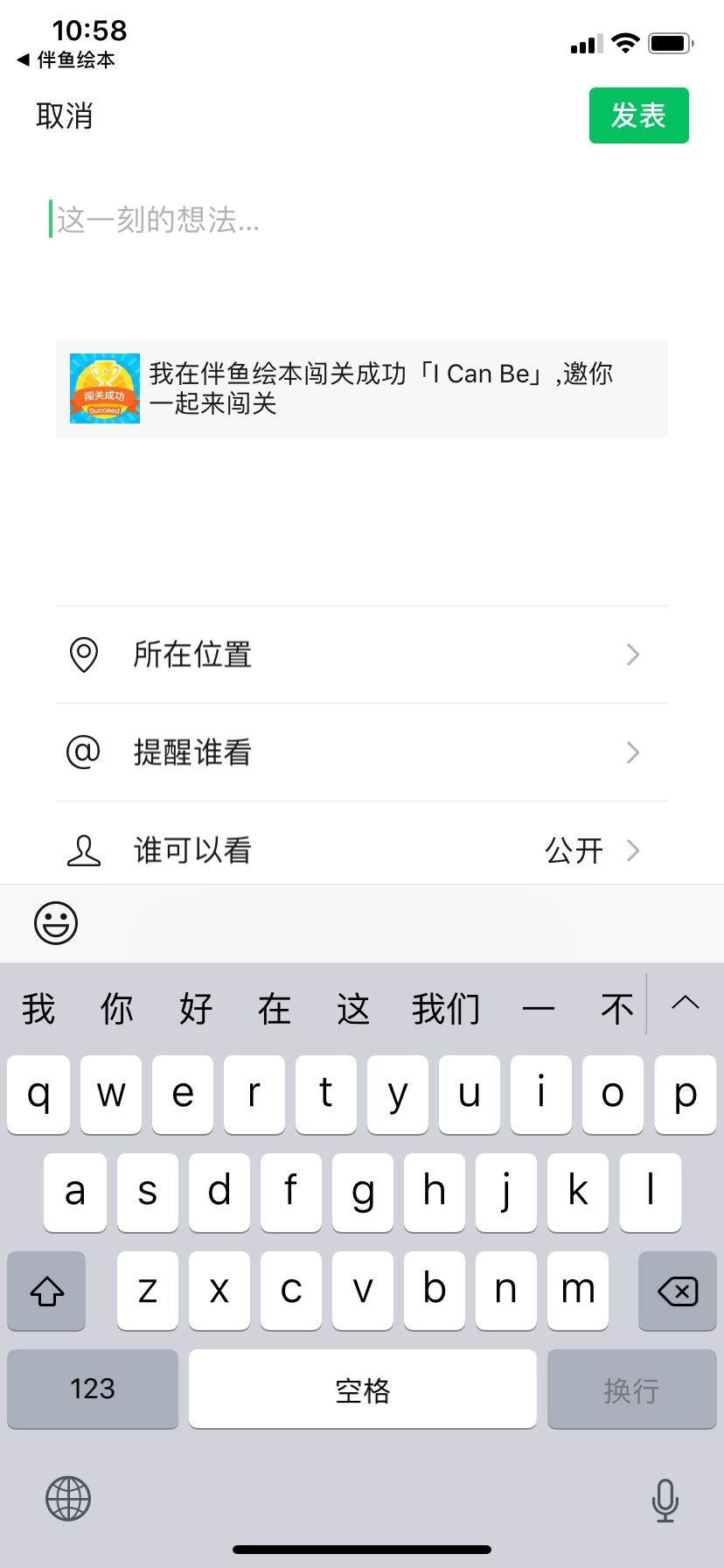Tap 发表 to publish the post
The width and height of the screenshot is (724, 1568).
[x=639, y=115]
